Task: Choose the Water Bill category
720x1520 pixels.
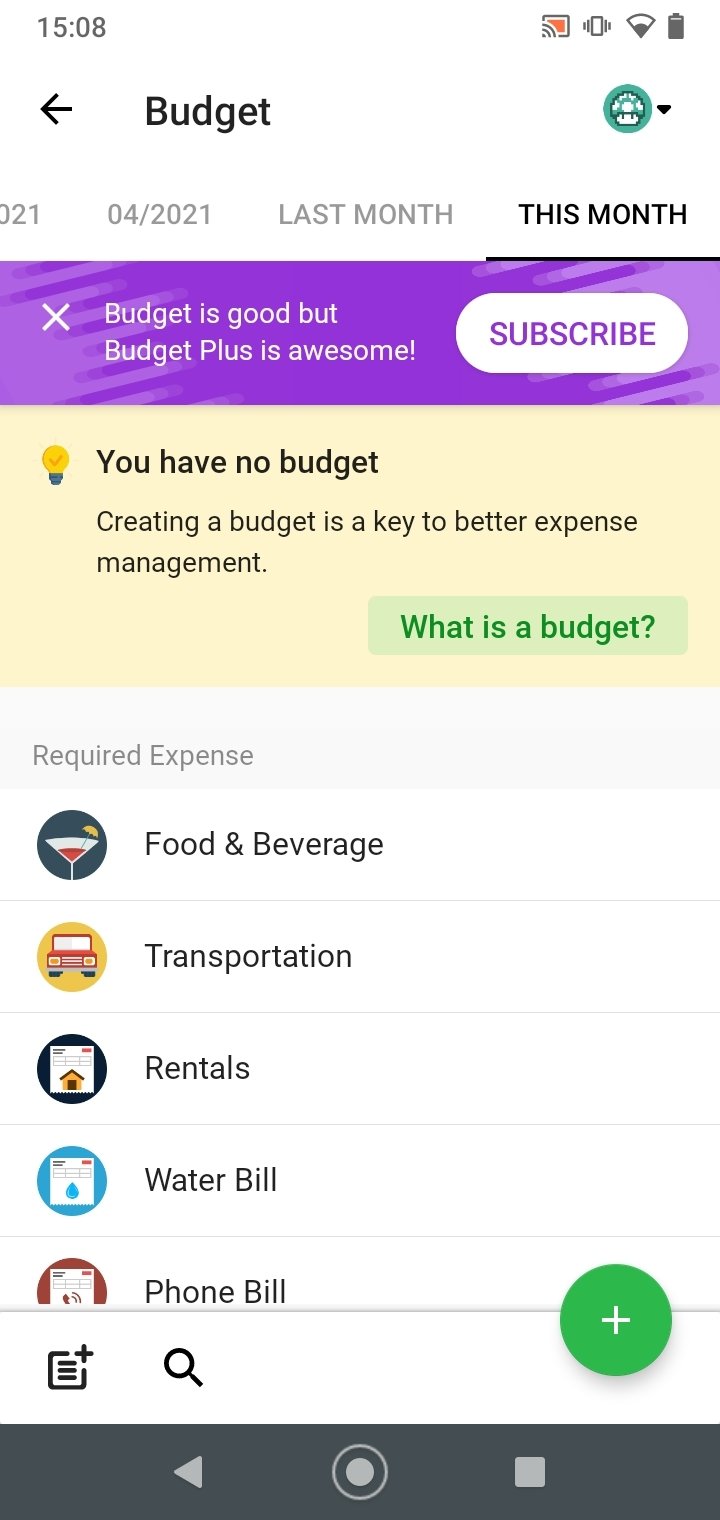Action: [x=360, y=1180]
